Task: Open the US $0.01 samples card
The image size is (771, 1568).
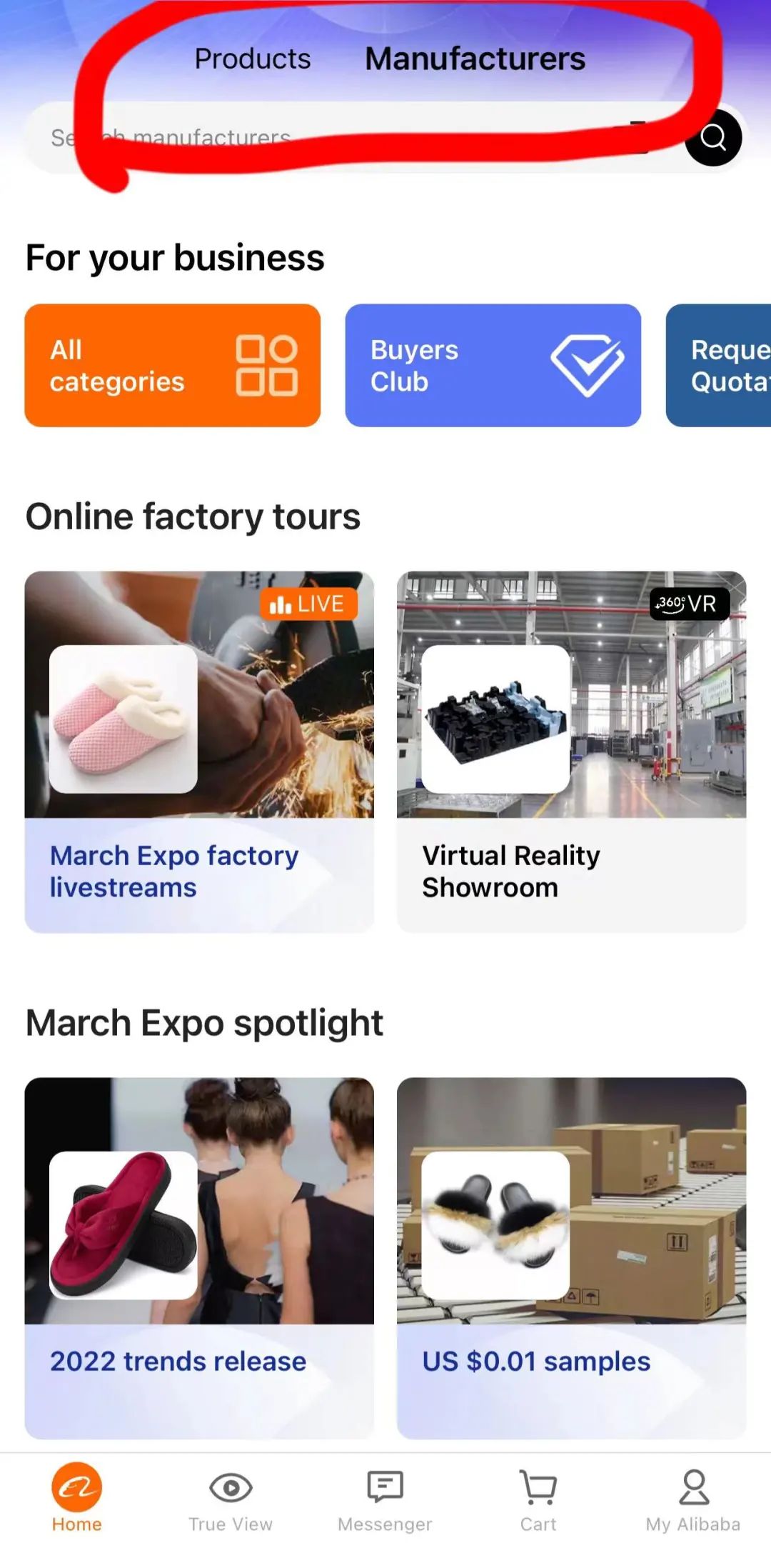Action: click(x=571, y=1257)
